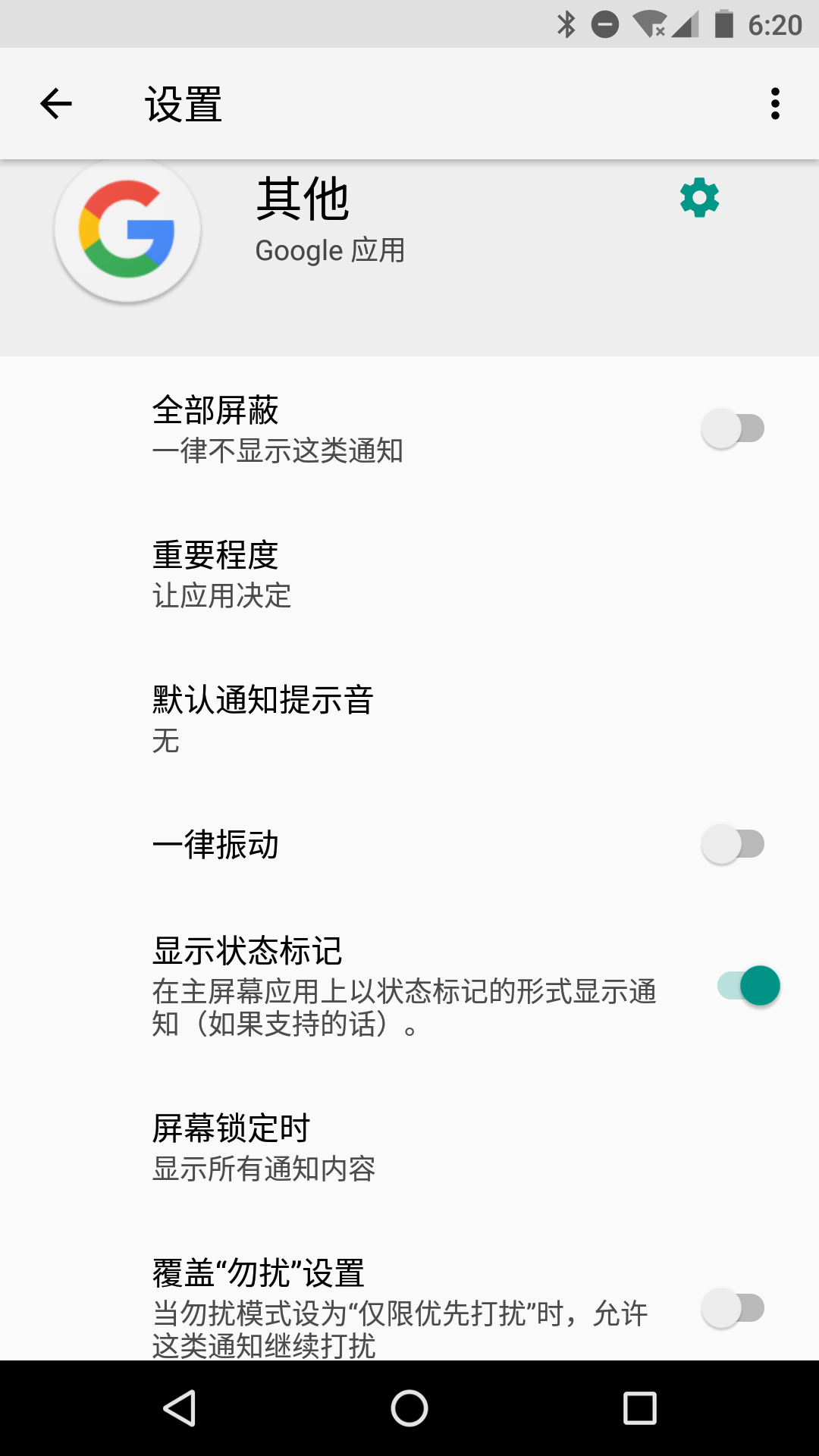The height and width of the screenshot is (1456, 819).
Task: Open 默认通知提示音 sound picker
Action: [x=409, y=719]
